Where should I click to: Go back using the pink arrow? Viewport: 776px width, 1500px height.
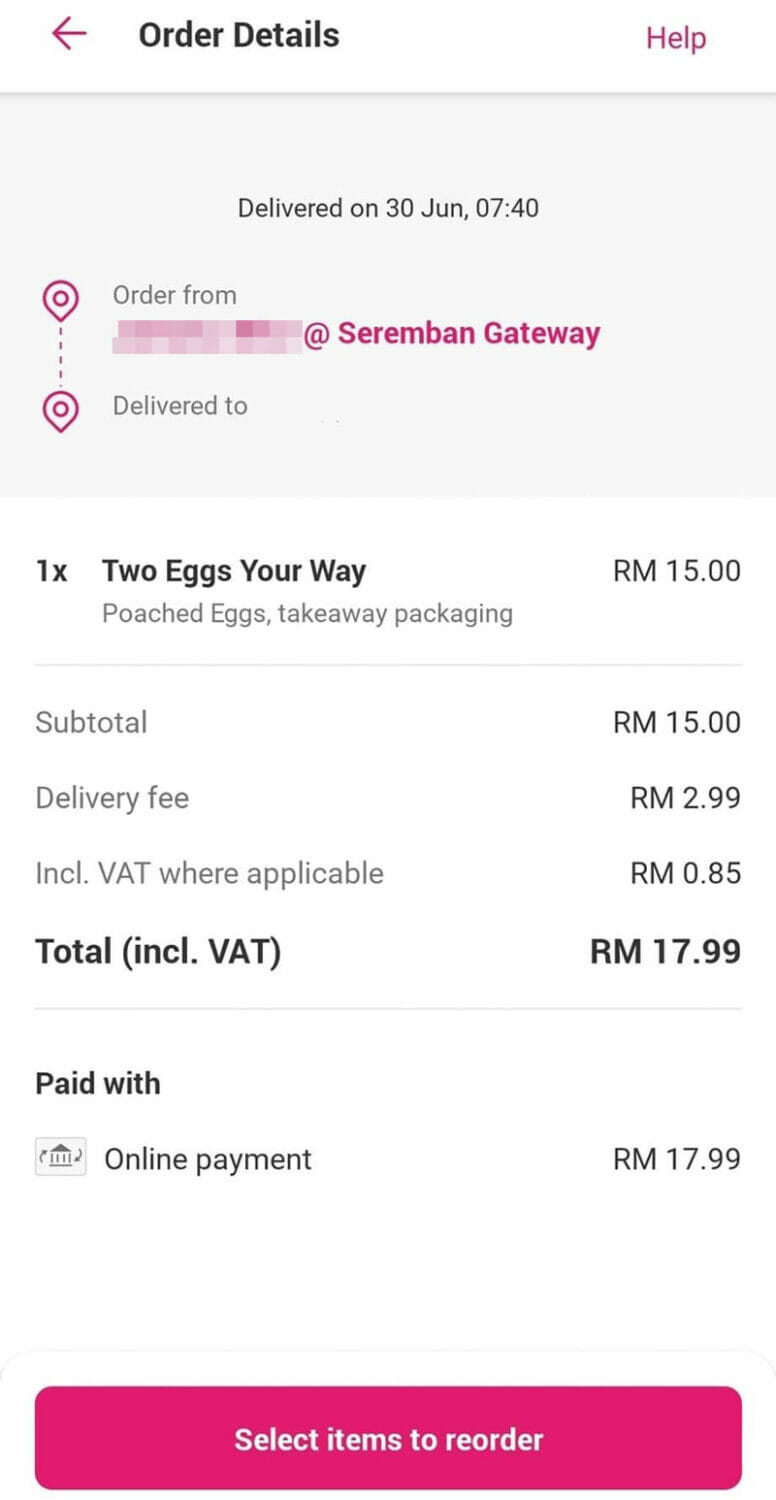coord(69,35)
